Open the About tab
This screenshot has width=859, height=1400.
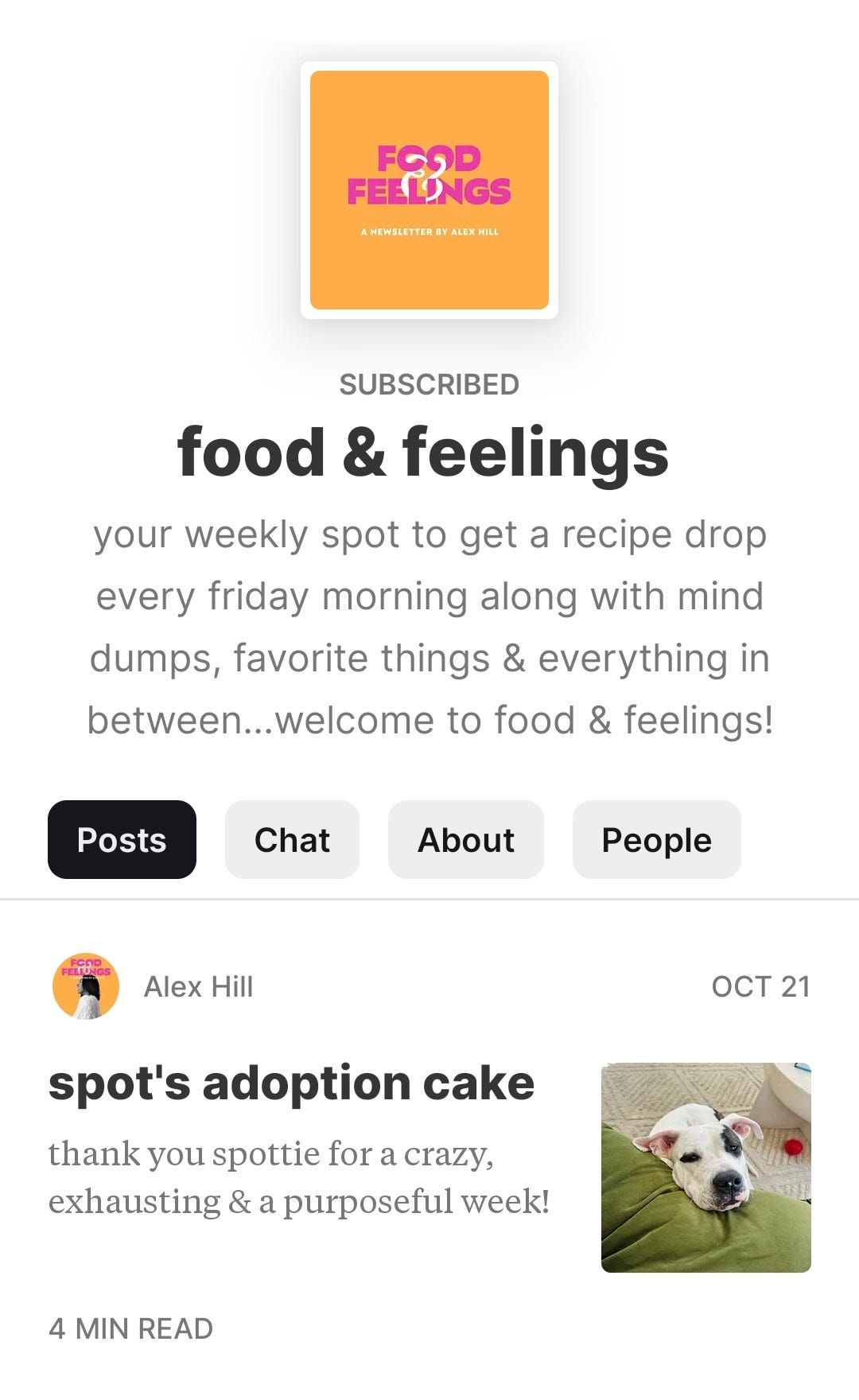[x=466, y=840]
